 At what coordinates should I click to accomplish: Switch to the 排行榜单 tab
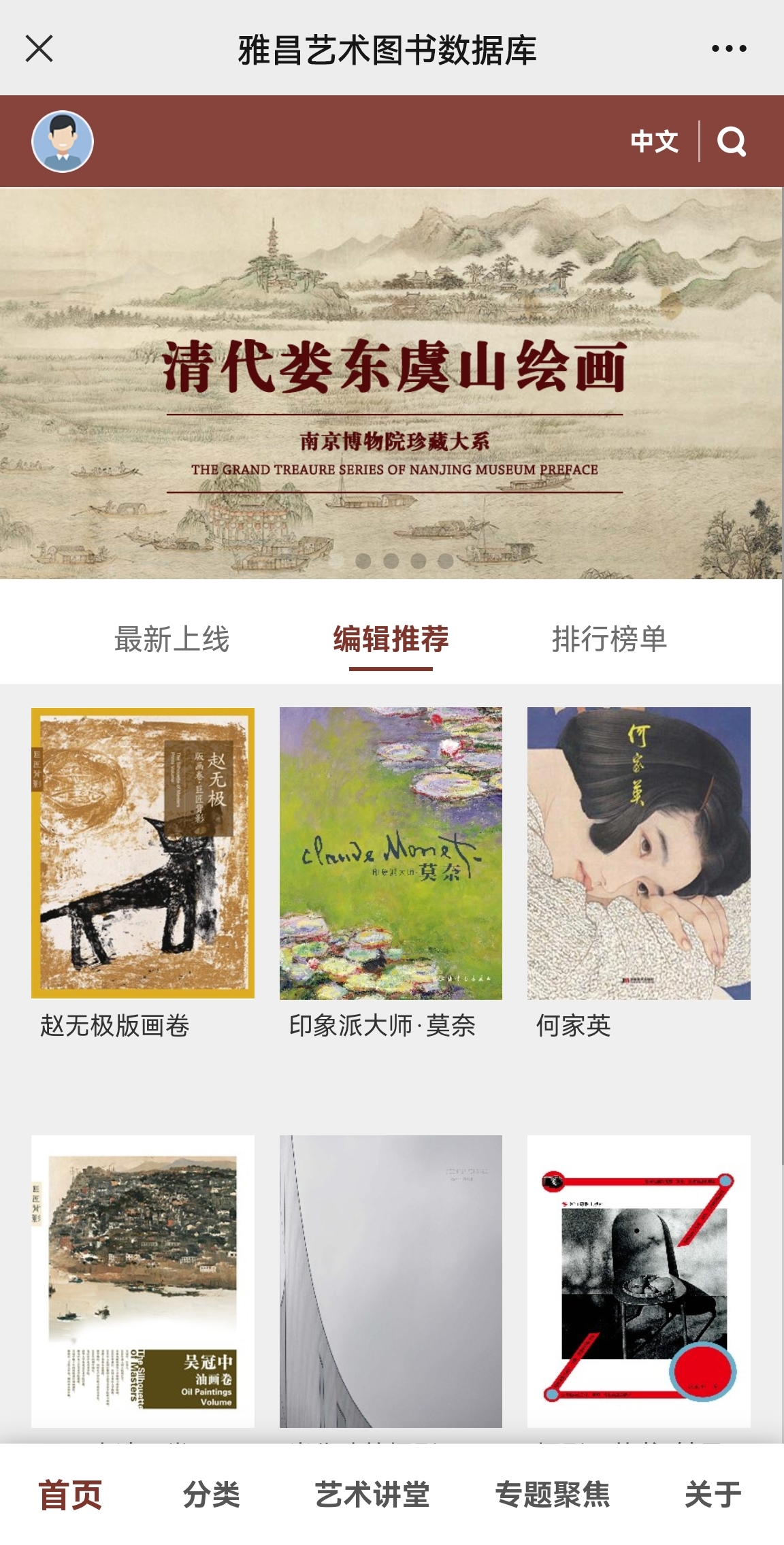[x=609, y=639]
